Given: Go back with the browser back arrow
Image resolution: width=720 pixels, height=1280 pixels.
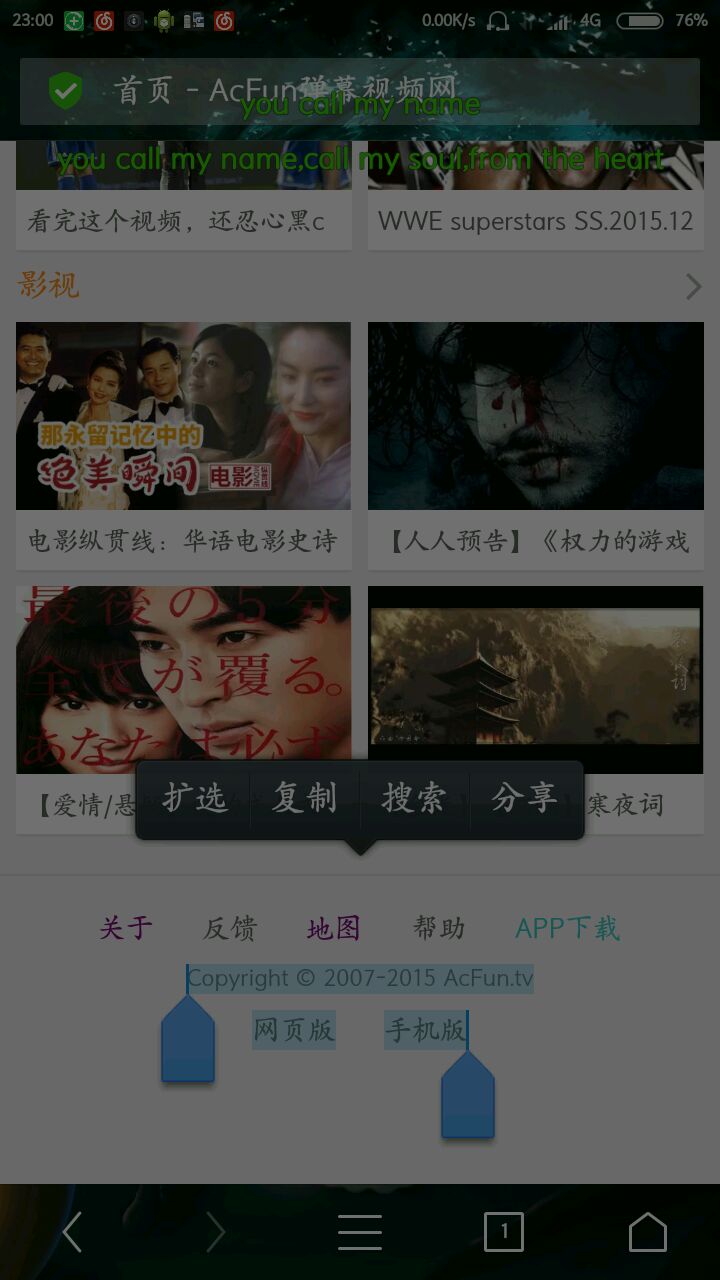Looking at the screenshot, I should tap(72, 1232).
